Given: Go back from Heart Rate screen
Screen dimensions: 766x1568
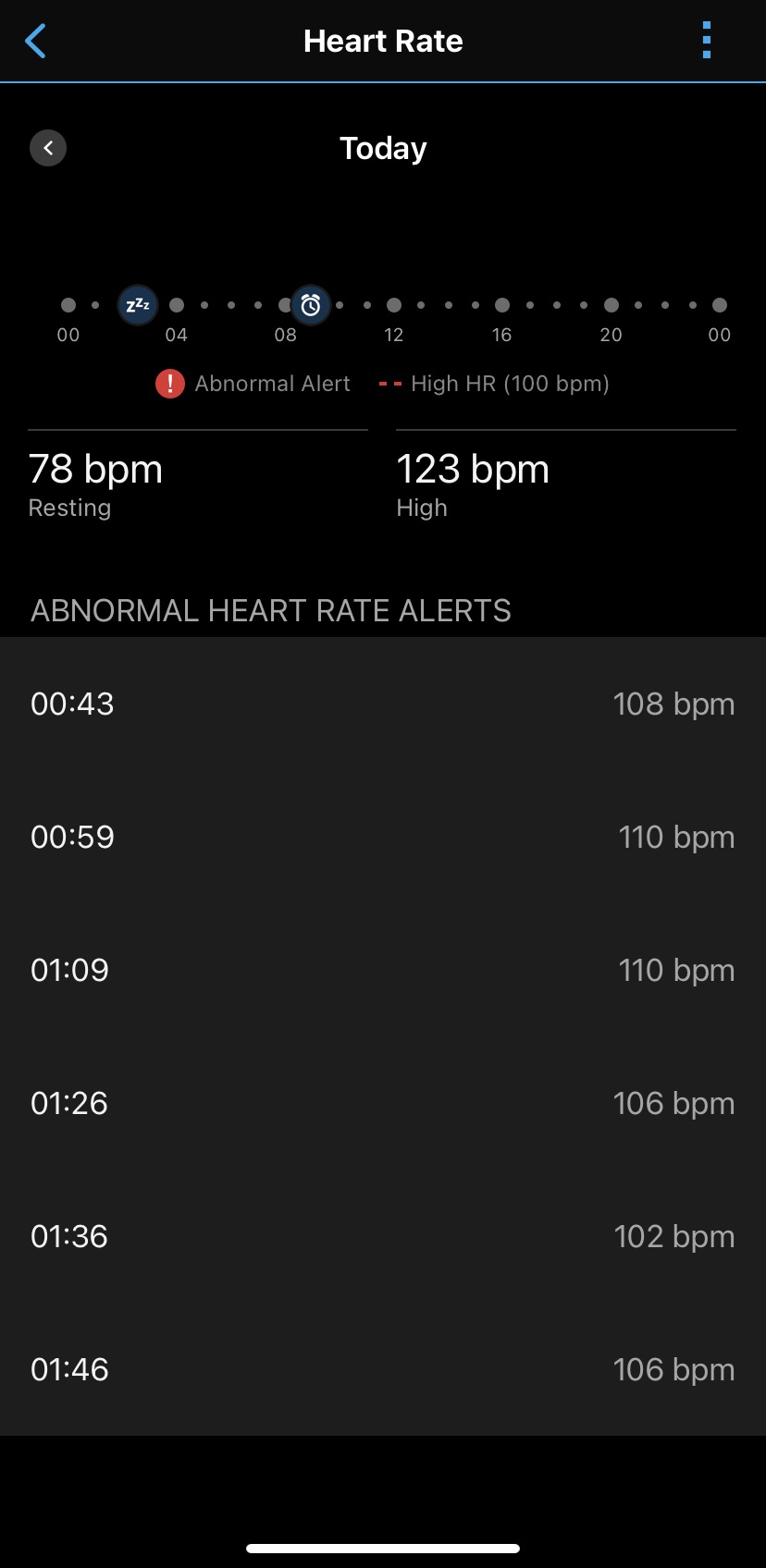Looking at the screenshot, I should click(35, 41).
